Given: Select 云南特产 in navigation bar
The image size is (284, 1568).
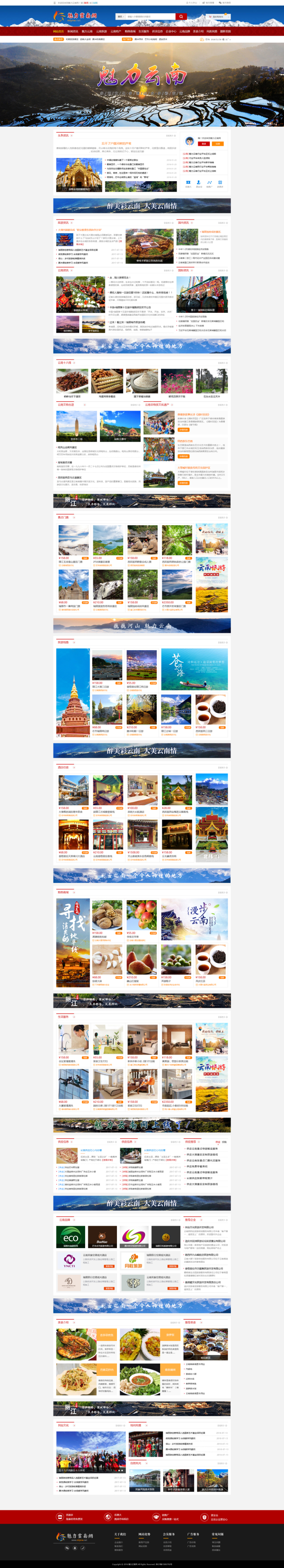Looking at the screenshot, I should click(116, 31).
